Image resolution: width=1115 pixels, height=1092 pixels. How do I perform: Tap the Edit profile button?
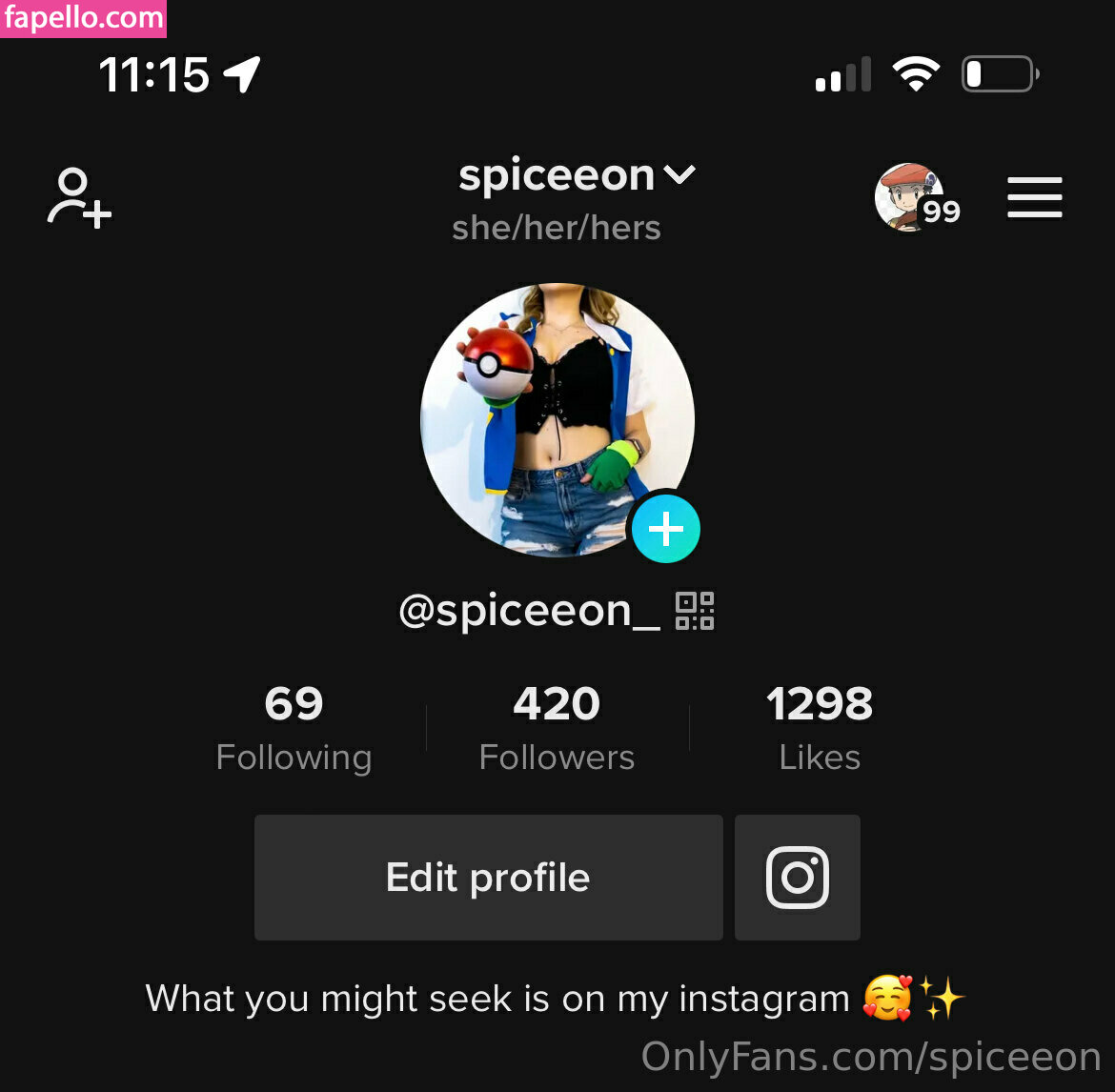(x=488, y=878)
